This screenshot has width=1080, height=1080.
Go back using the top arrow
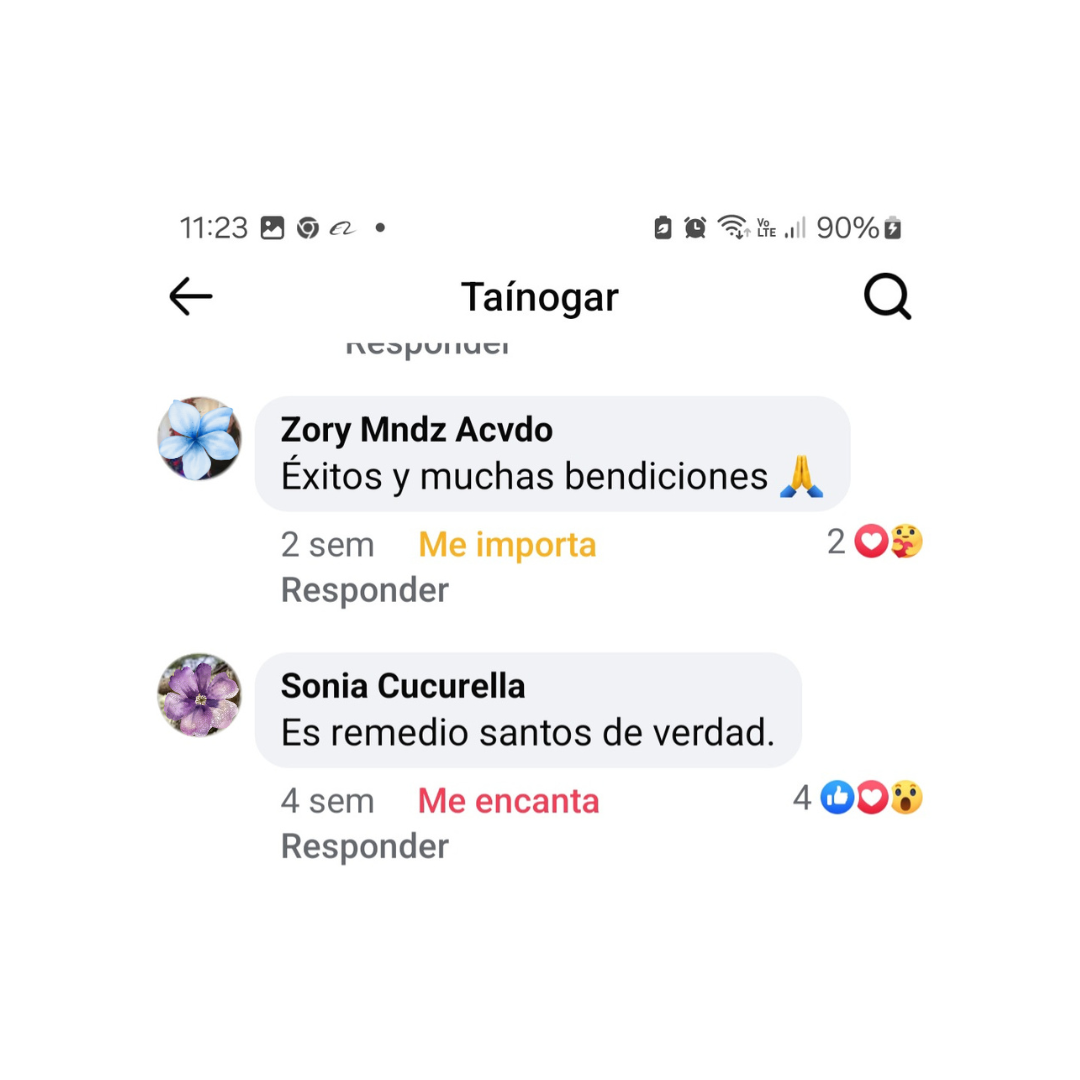point(190,297)
